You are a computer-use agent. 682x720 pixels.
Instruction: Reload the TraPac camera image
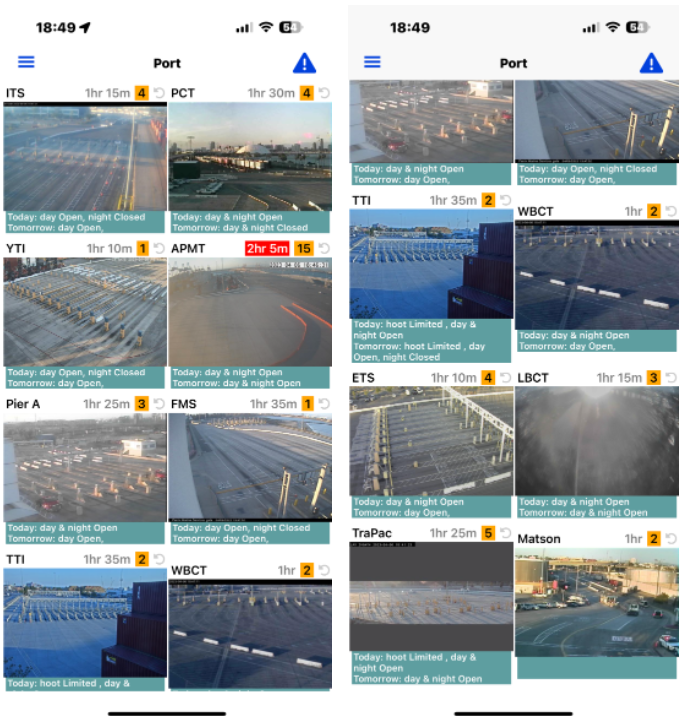[x=505, y=533]
